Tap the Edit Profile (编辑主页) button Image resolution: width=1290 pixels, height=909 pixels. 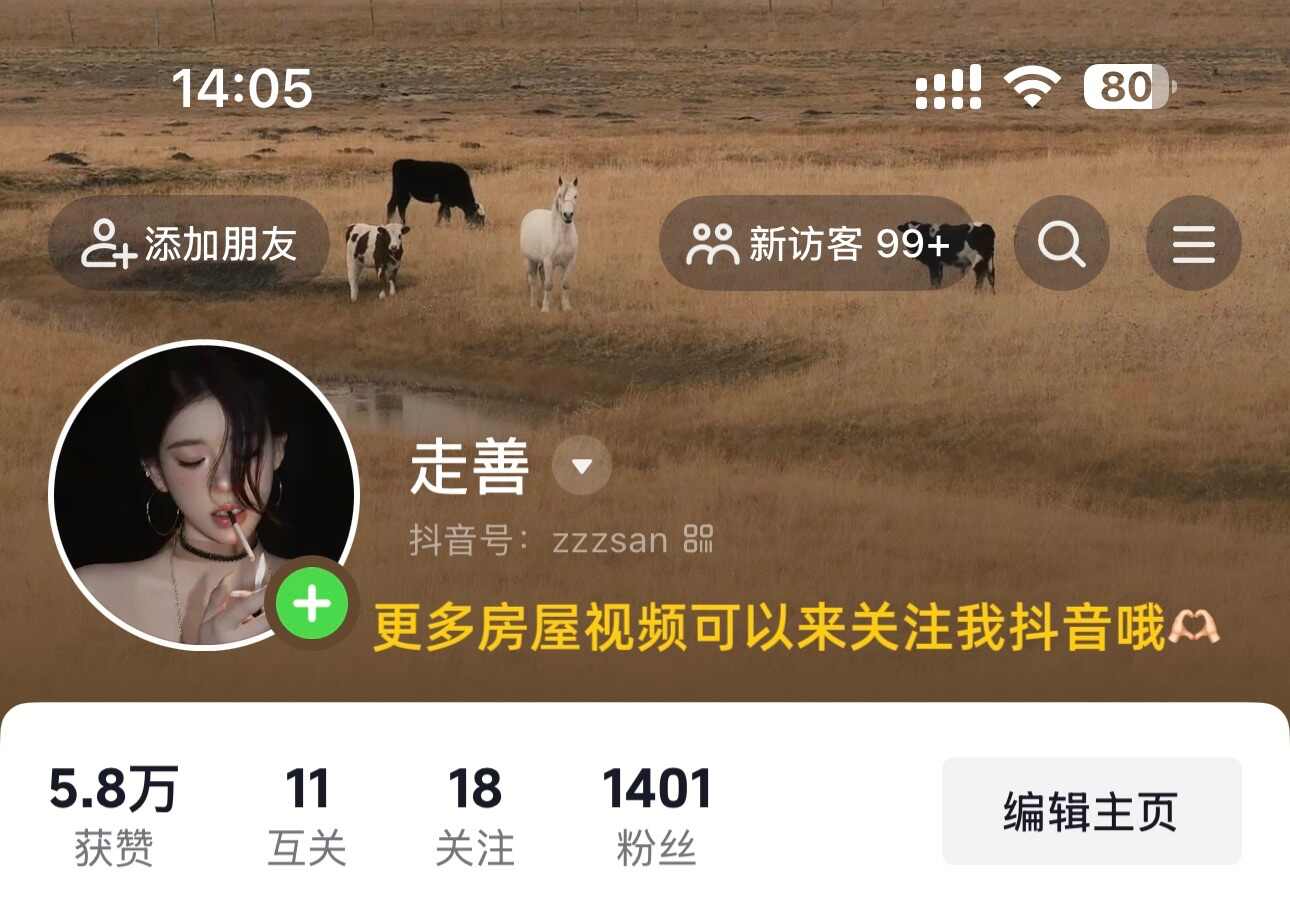(x=1091, y=811)
